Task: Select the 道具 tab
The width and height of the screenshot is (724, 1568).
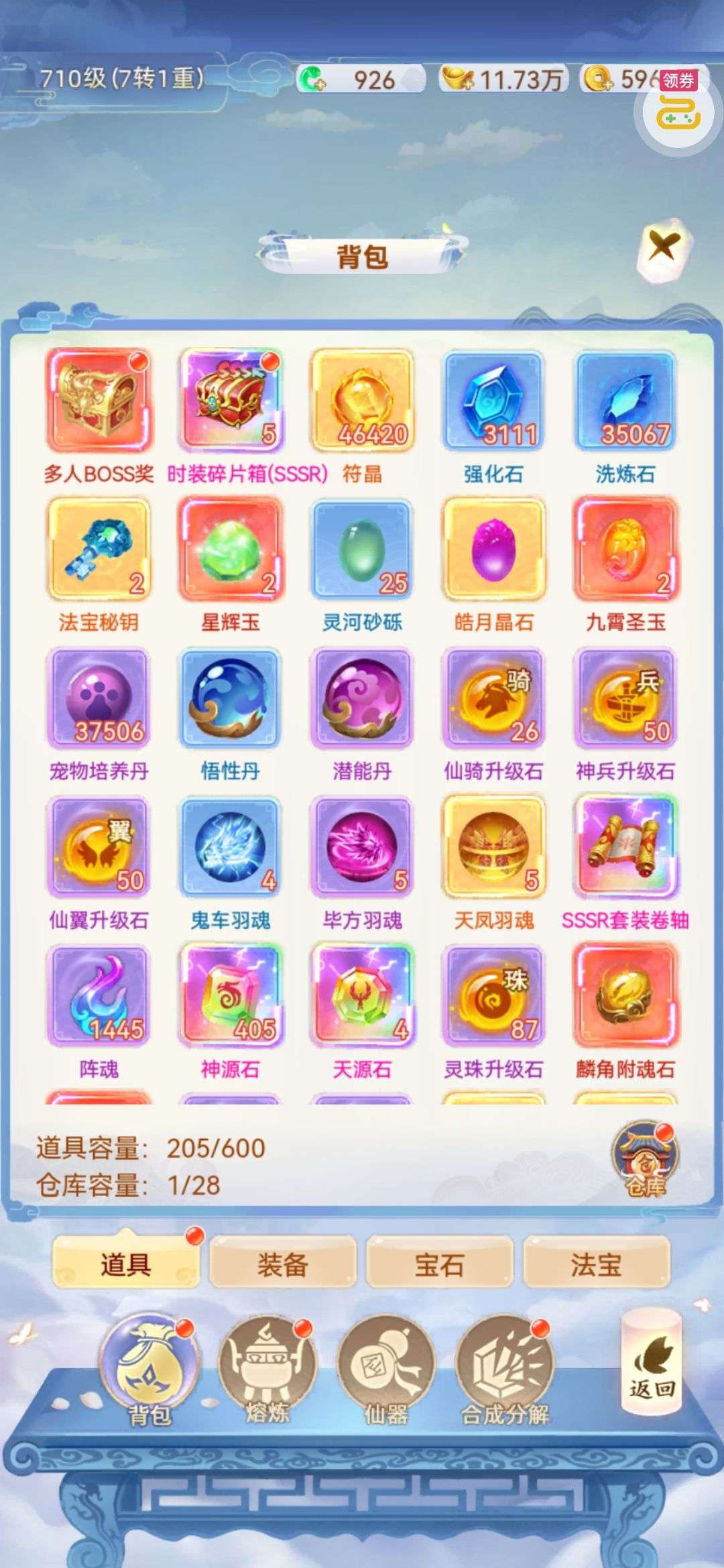Action: coord(125,1265)
